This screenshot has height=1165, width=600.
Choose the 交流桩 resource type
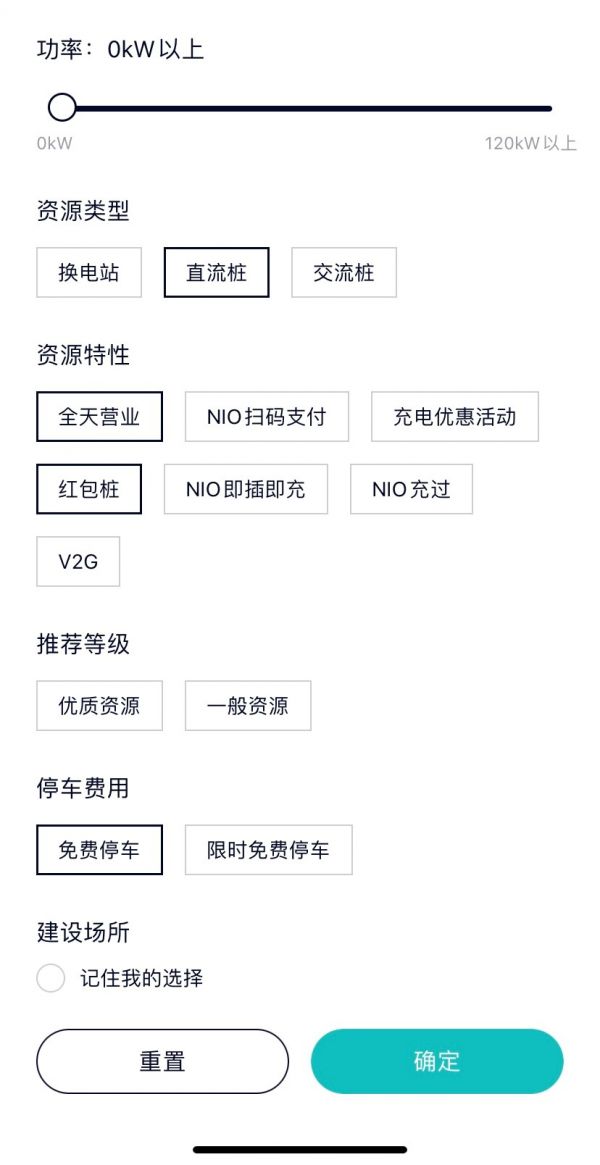(344, 273)
